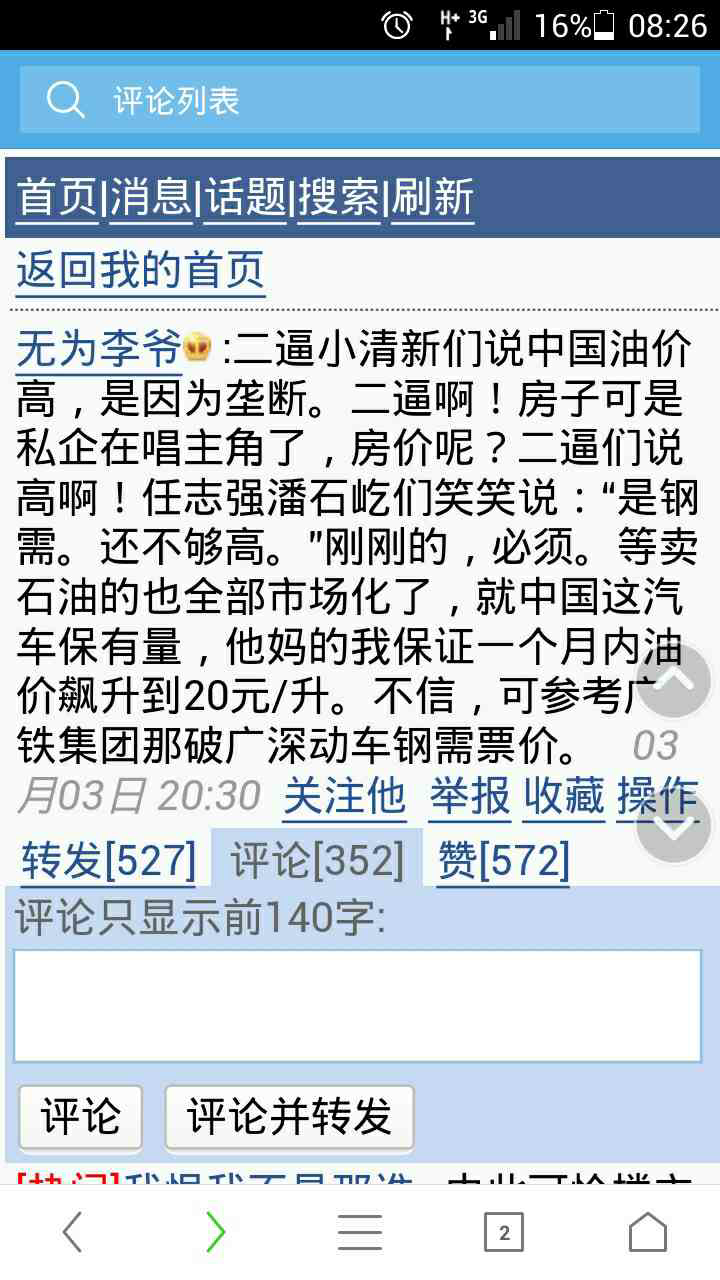Open the 搜索 link in the navigation row
The width and height of the screenshot is (720, 1280).
pos(340,198)
